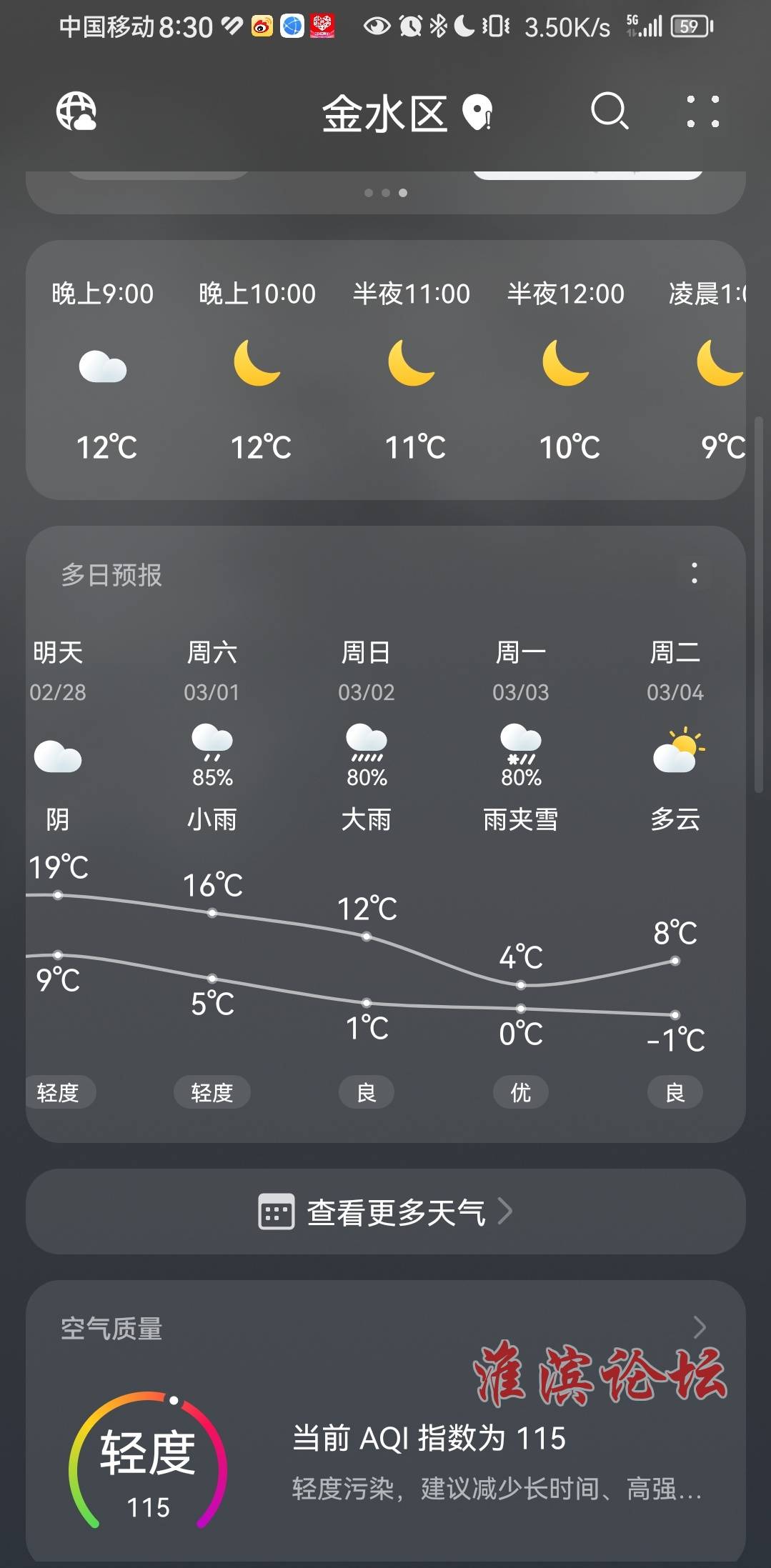Search for a city
The height and width of the screenshot is (1568, 771).
click(610, 111)
